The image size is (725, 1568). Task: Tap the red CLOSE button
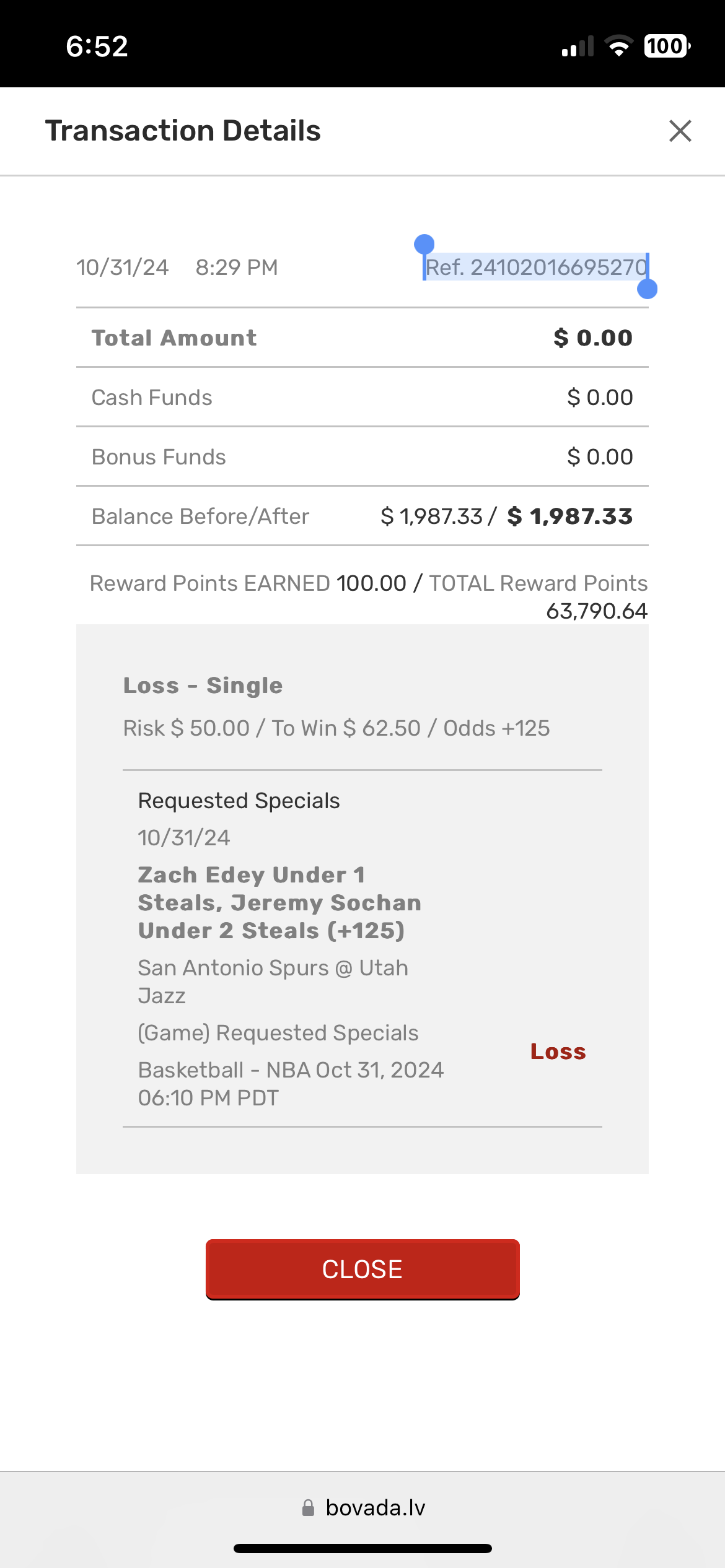(362, 1269)
